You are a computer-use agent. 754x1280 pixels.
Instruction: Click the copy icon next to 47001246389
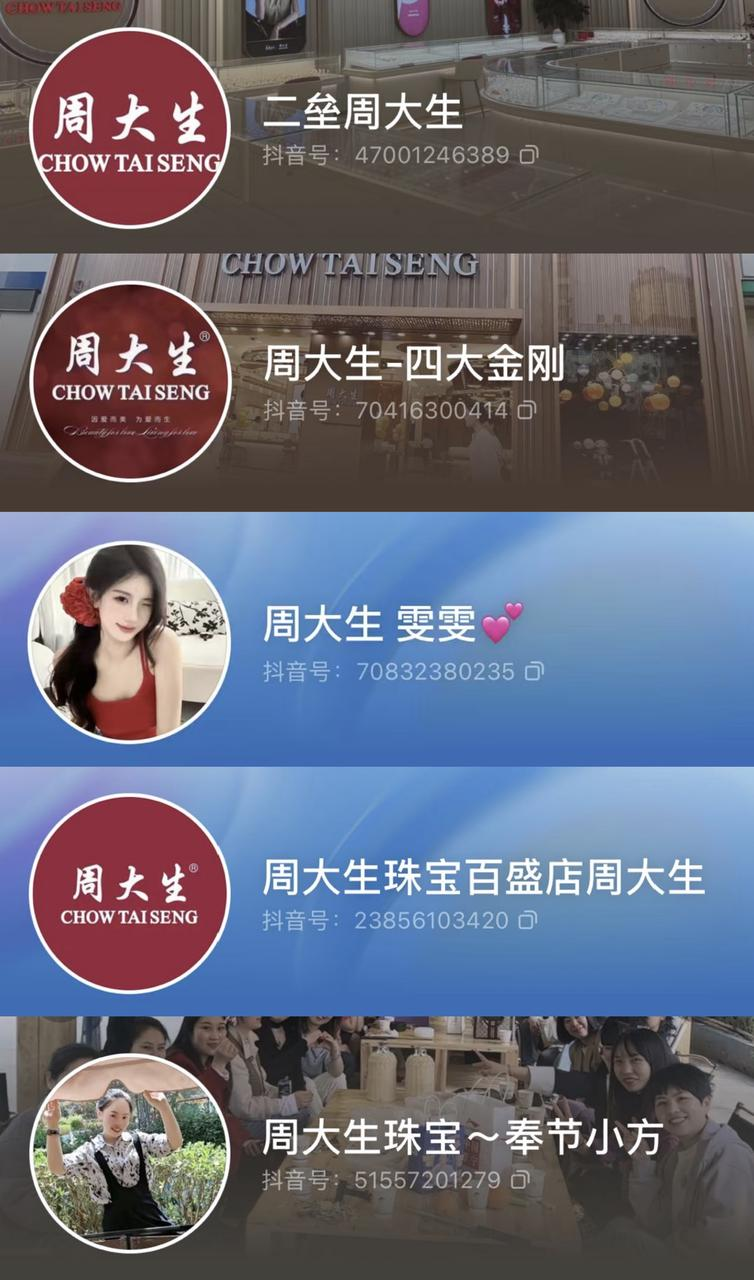click(529, 158)
